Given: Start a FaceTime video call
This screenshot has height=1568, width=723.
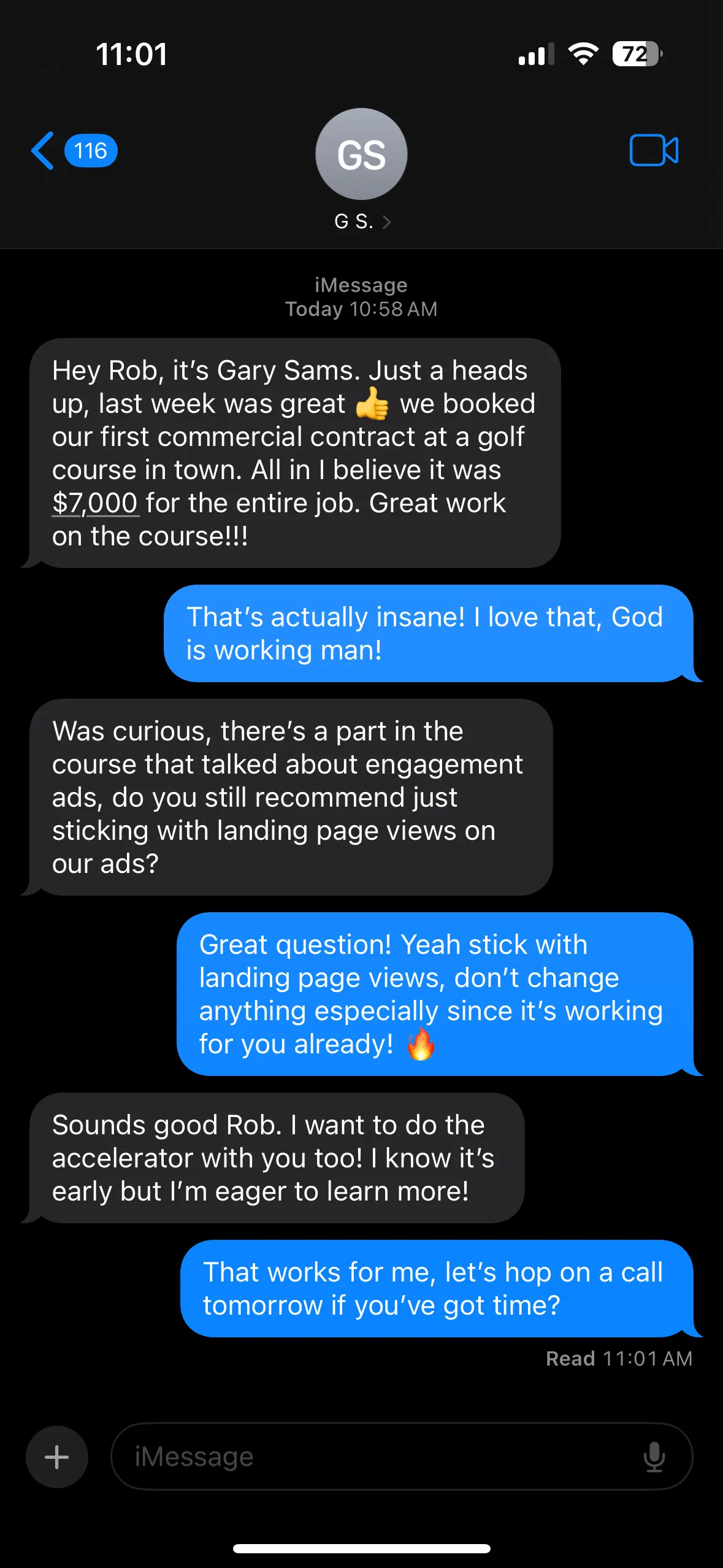Looking at the screenshot, I should point(654,150).
